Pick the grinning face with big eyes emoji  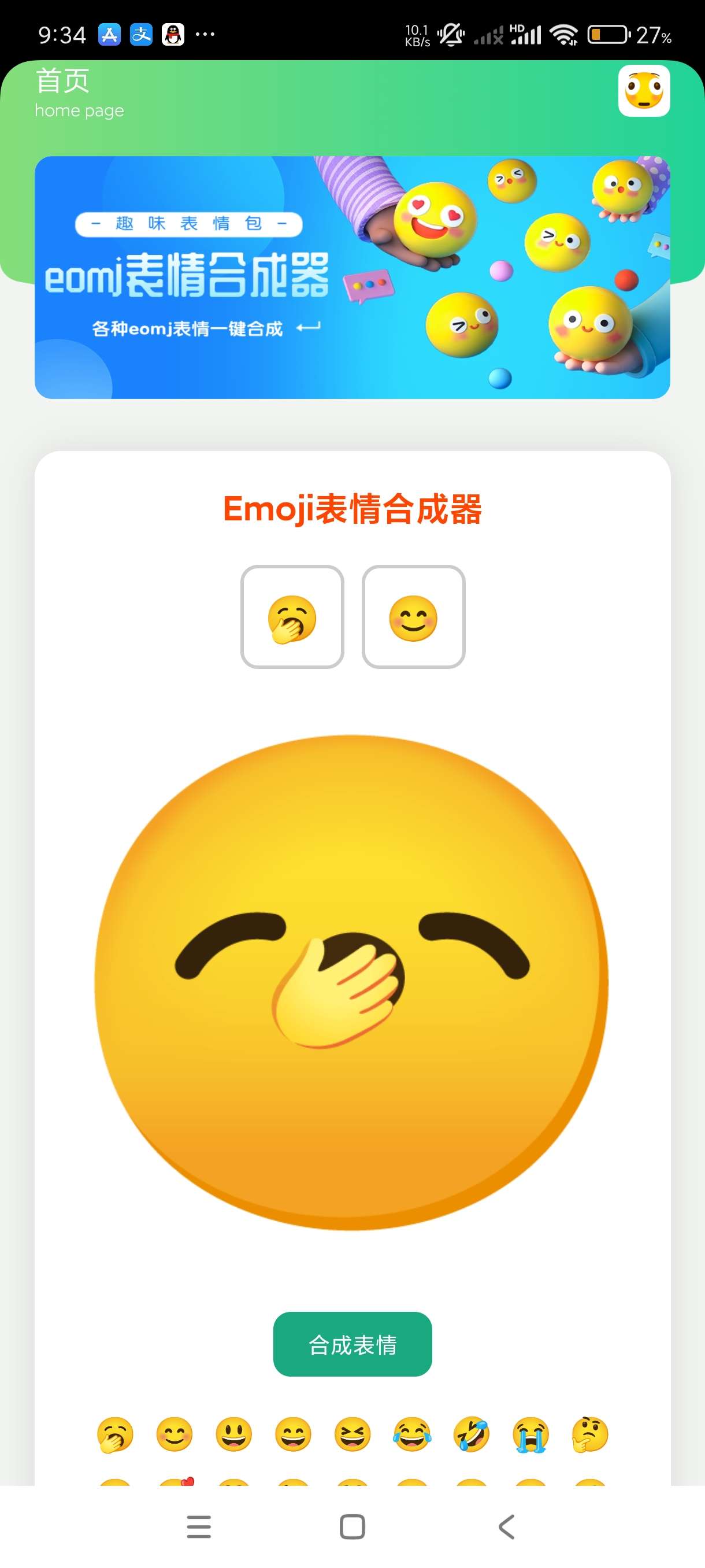click(x=233, y=1434)
